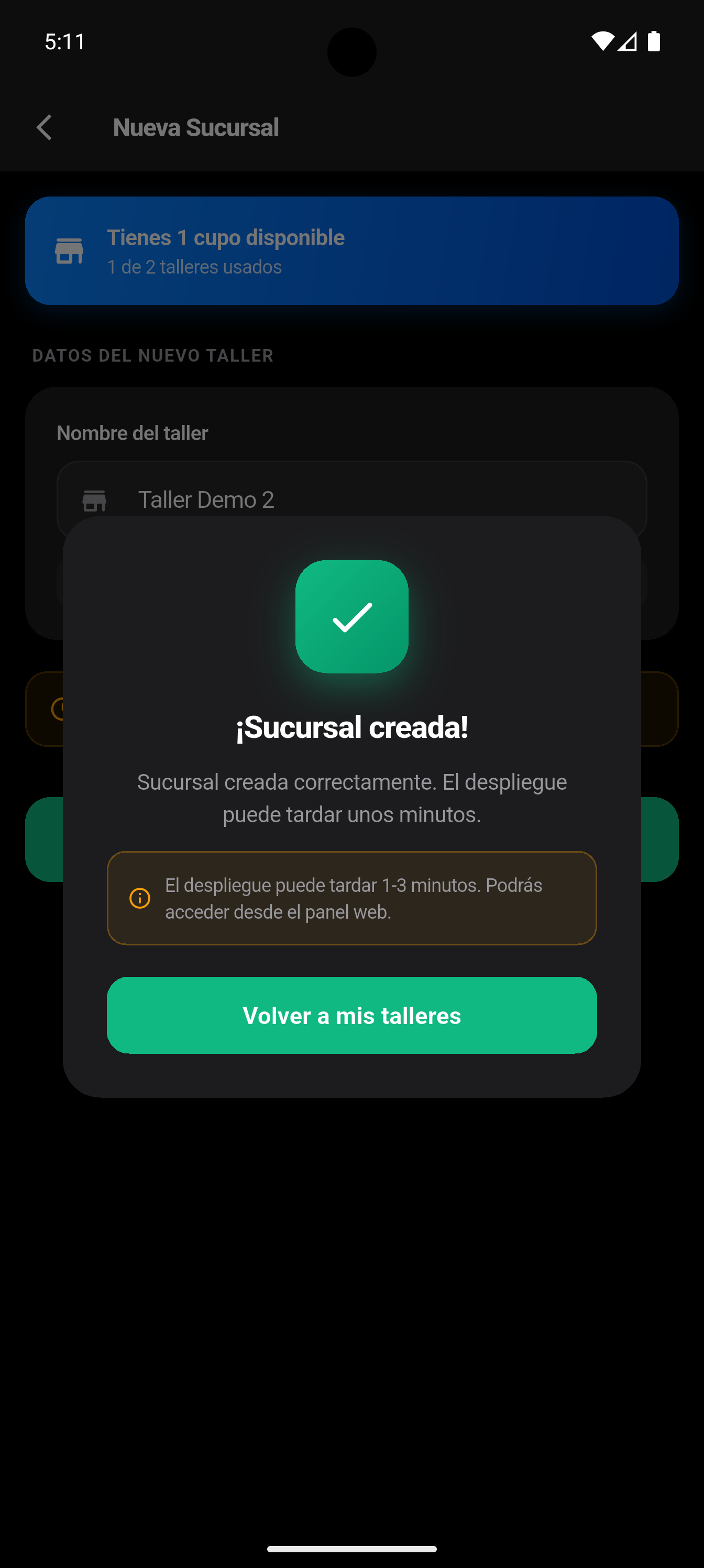Tap the store icon inside the name field
Screen dimensions: 704x1568
coord(95,499)
